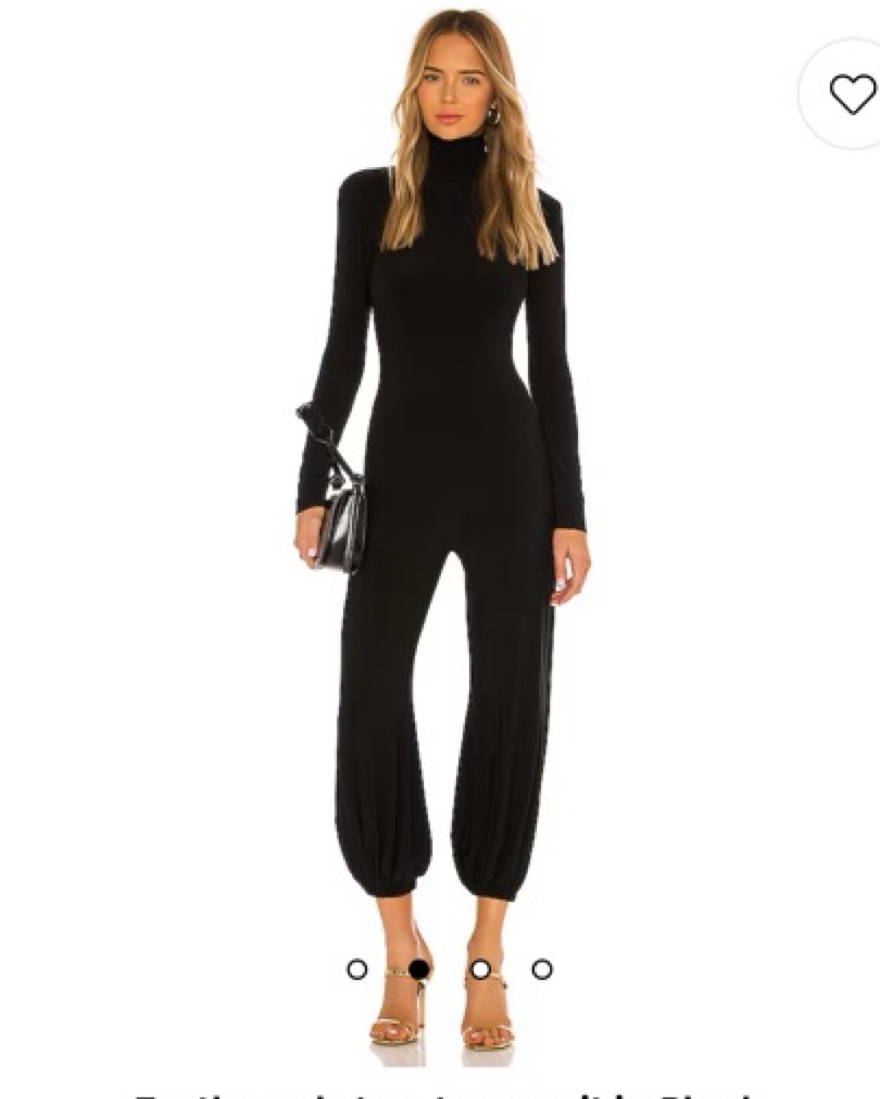880x1099 pixels.
Task: Add this jumpsuit to favorites with the heart
Action: click(852, 94)
